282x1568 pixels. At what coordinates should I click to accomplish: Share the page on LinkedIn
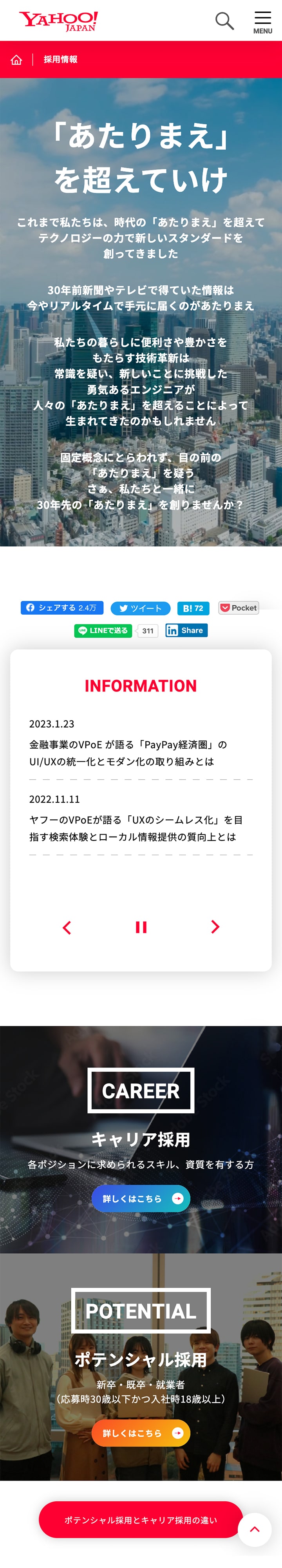pyautogui.click(x=186, y=631)
